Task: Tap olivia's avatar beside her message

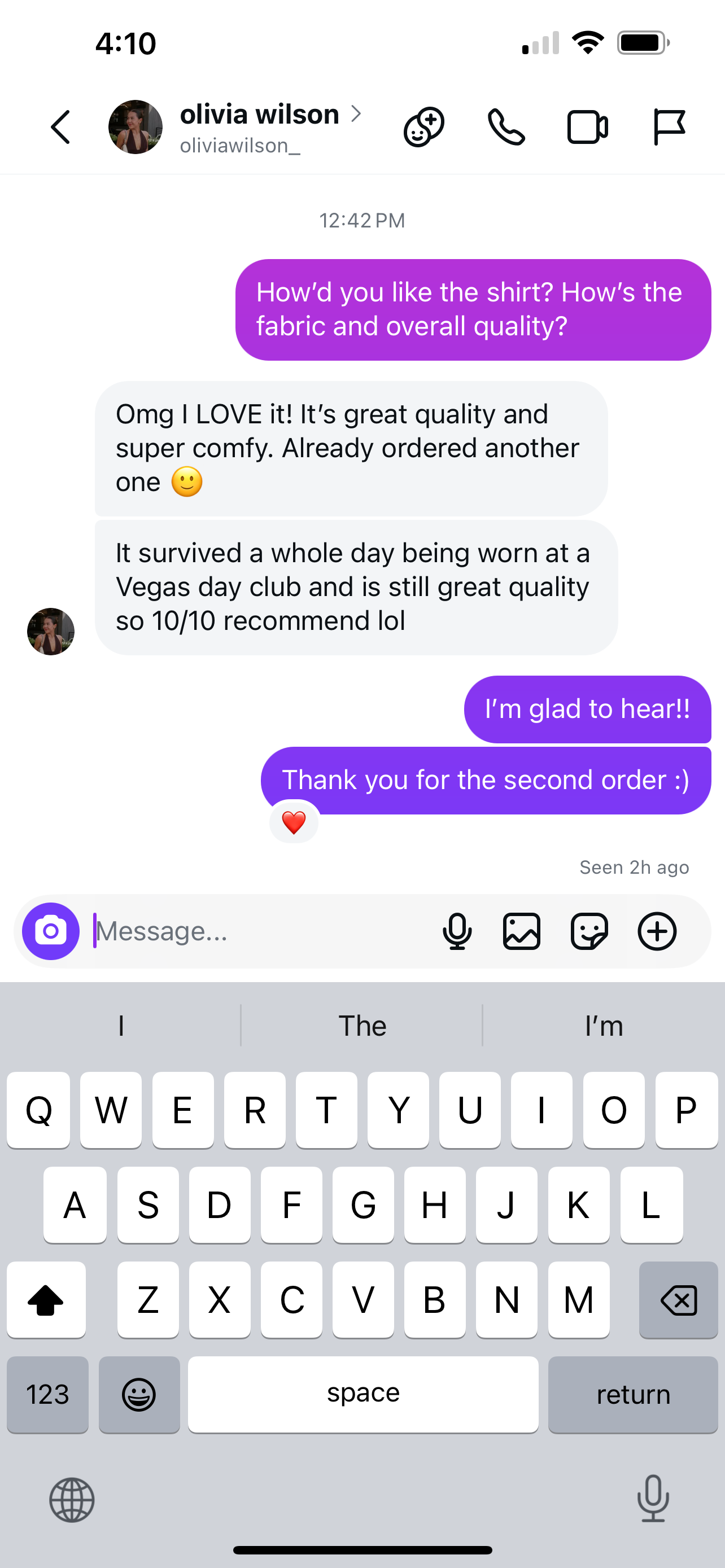Action: tap(50, 631)
